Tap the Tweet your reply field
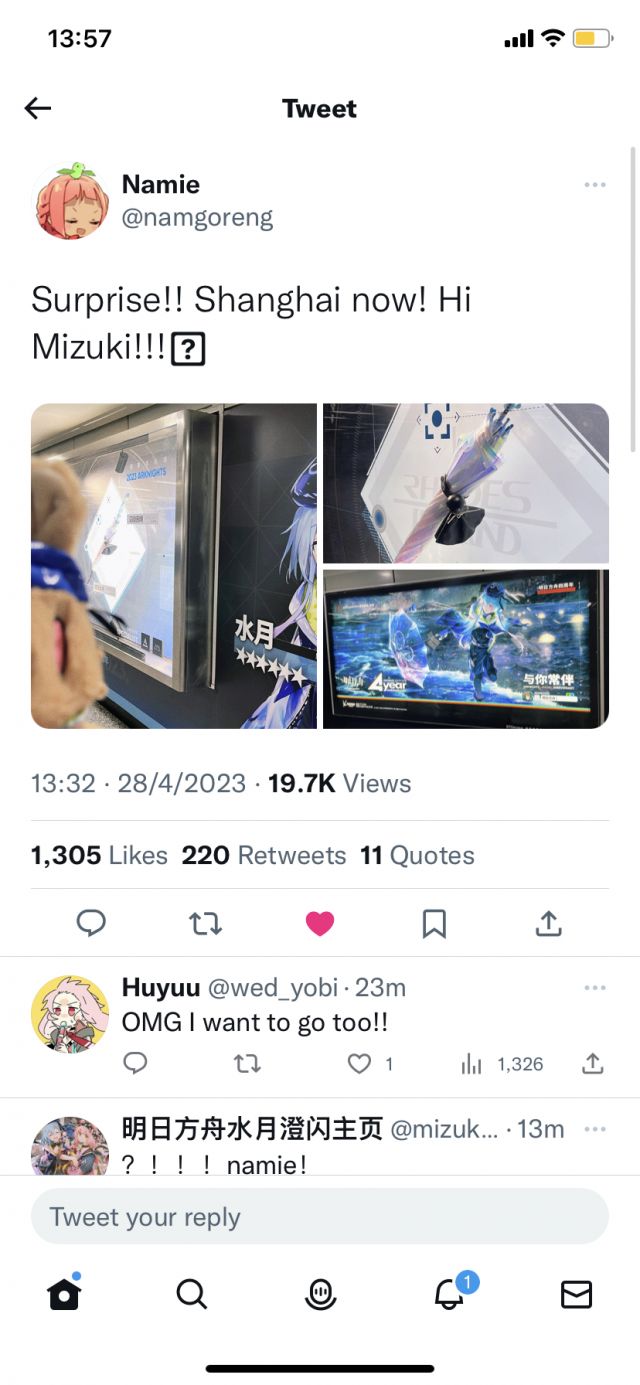 320,1217
